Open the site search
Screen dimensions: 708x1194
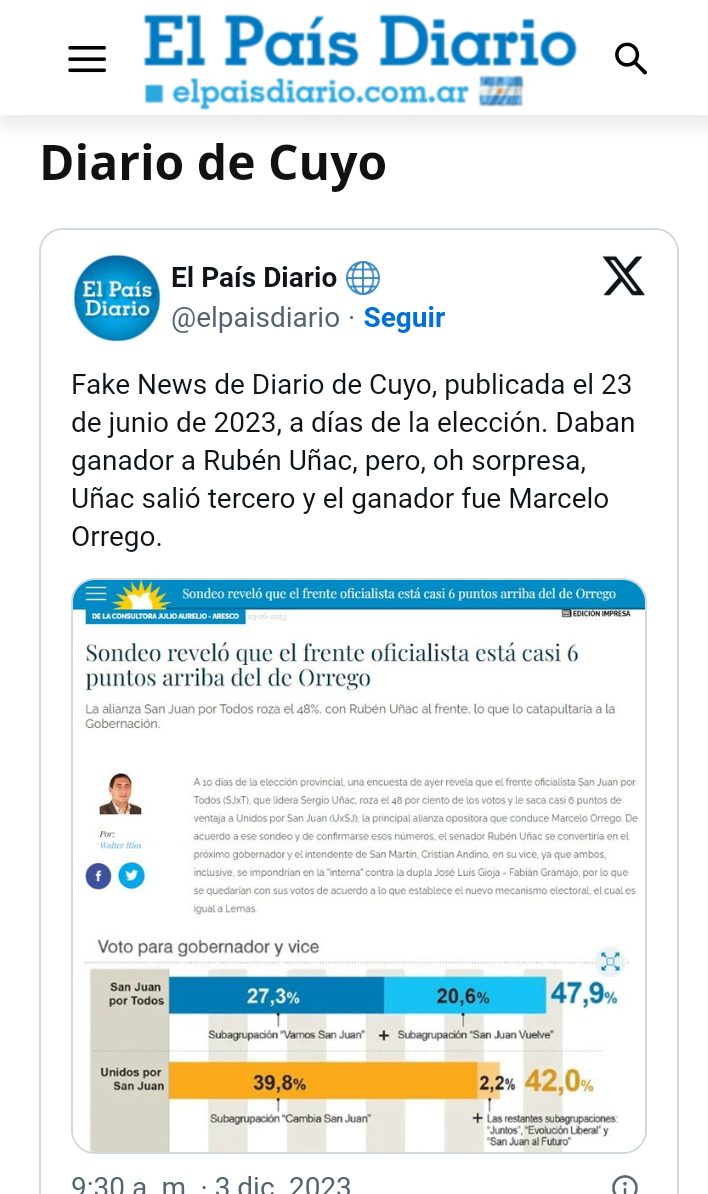pyautogui.click(x=630, y=59)
